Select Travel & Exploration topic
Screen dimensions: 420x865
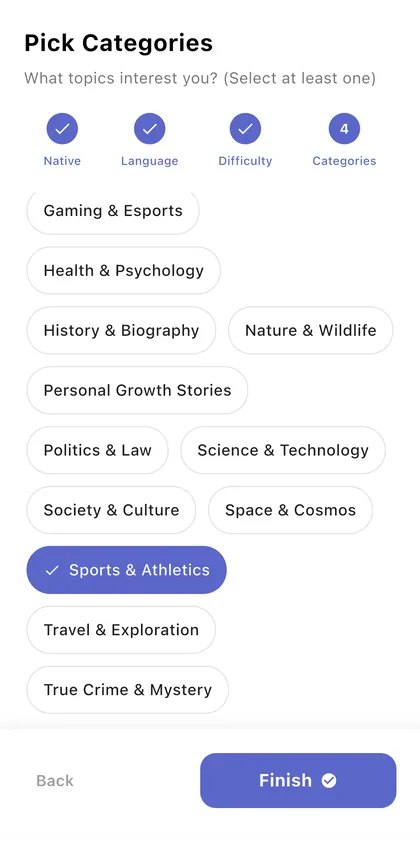click(x=121, y=630)
